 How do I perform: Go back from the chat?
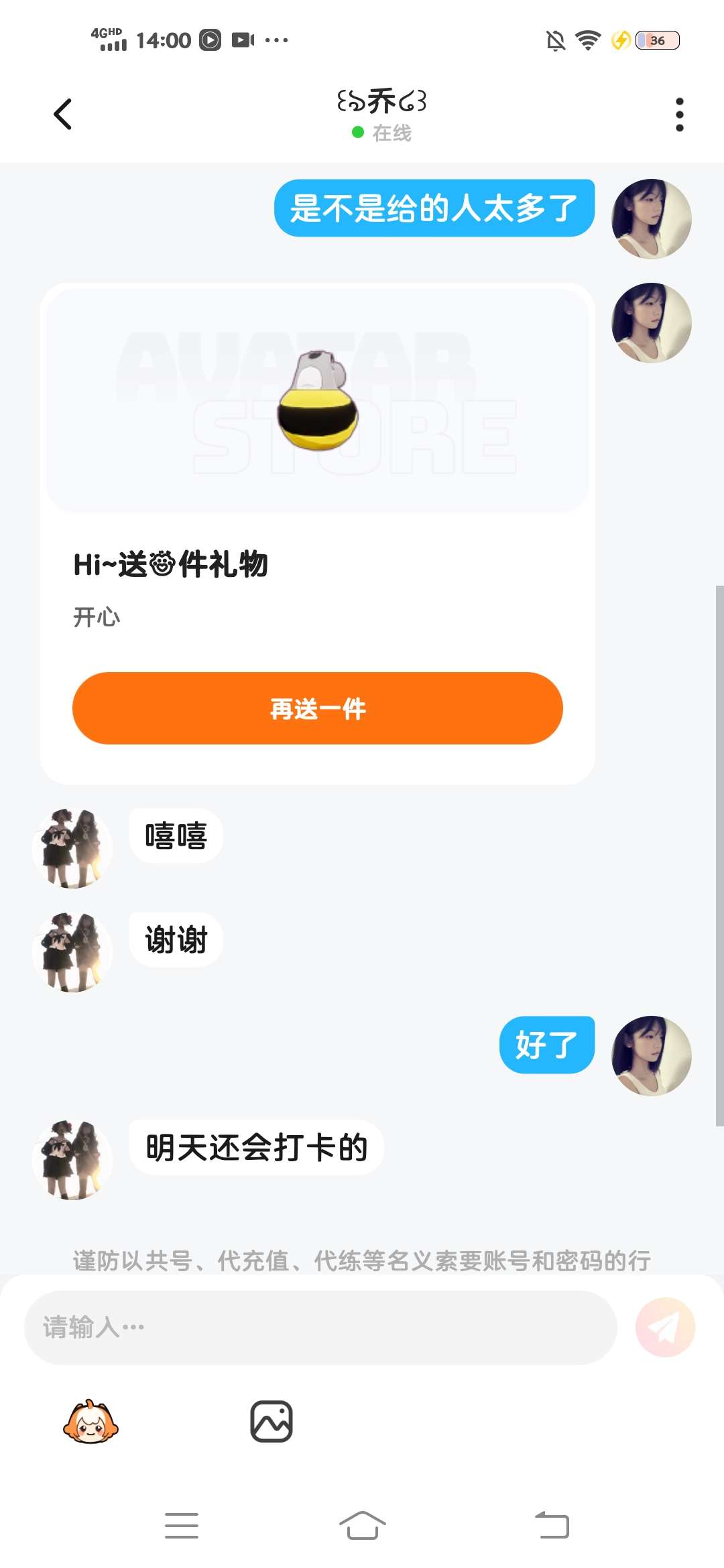pos(62,114)
